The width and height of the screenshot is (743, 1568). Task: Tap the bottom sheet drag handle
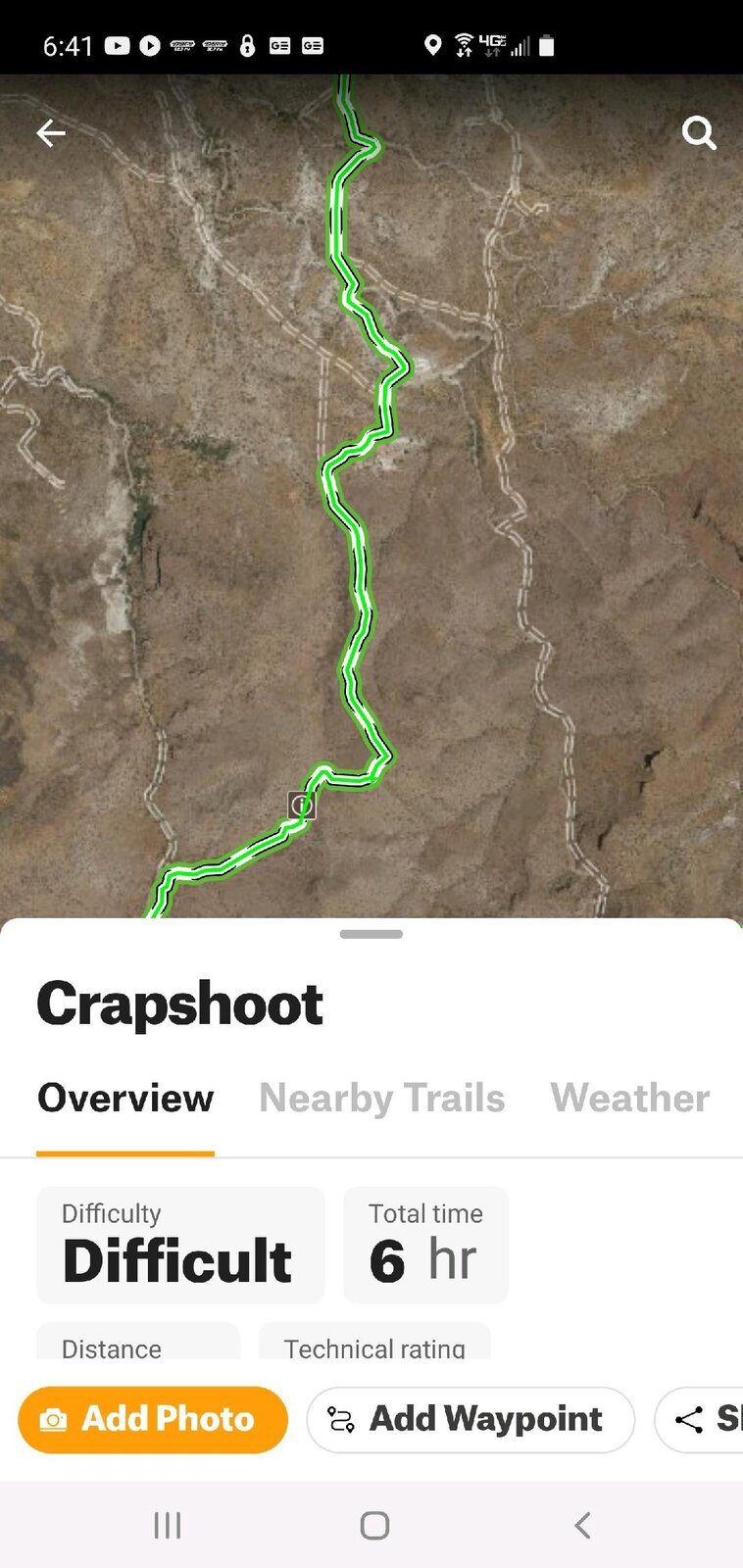[371, 934]
